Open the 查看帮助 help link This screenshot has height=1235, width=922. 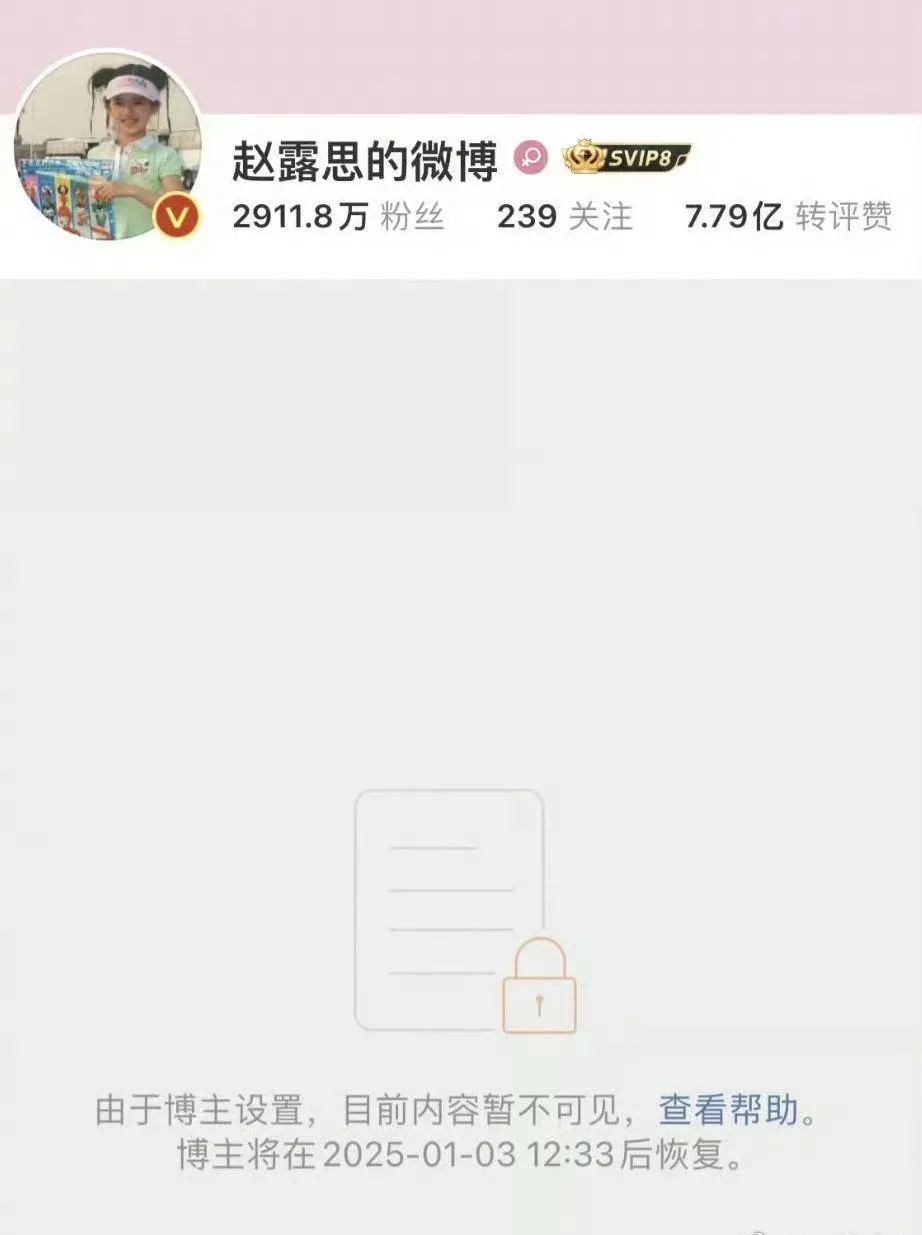pos(728,1110)
